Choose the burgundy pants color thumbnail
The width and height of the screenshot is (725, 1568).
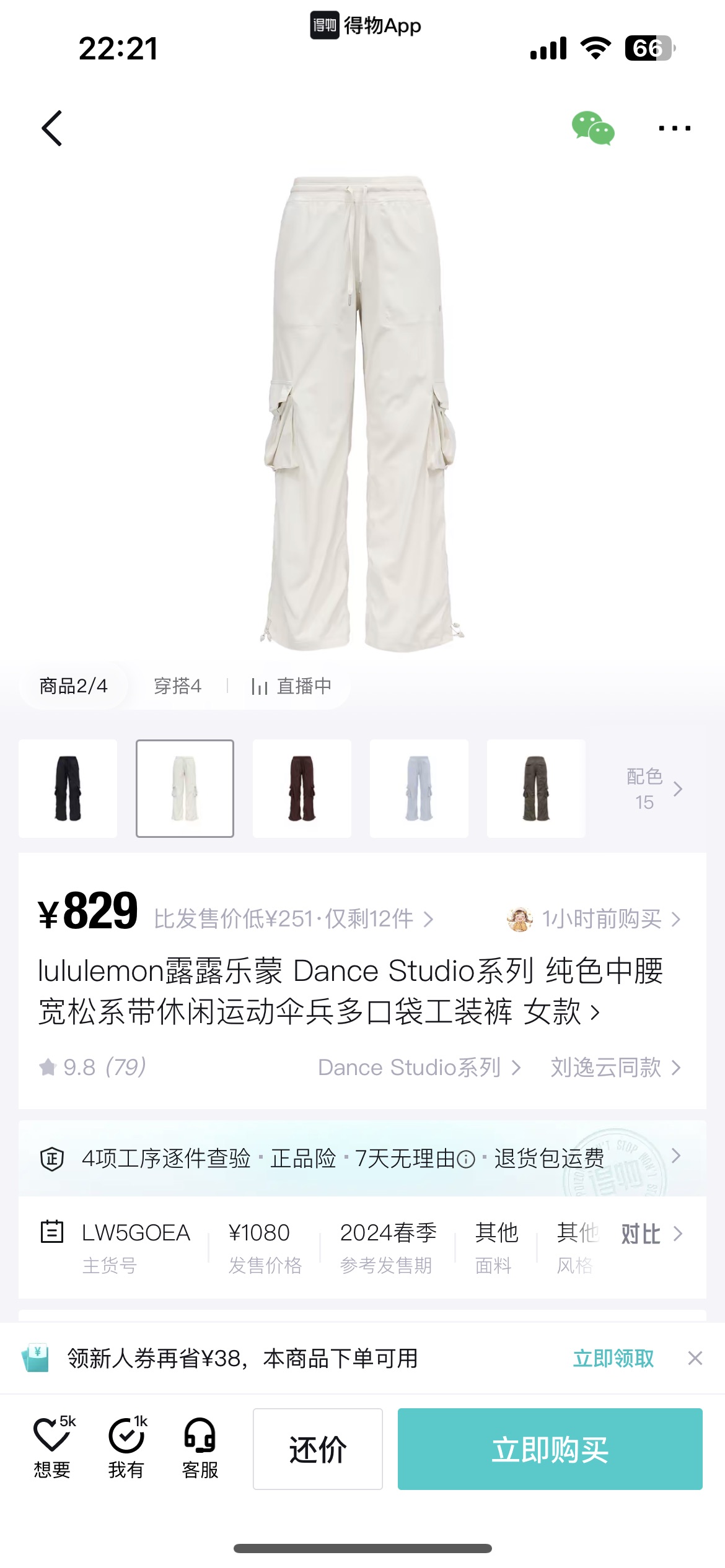click(302, 788)
